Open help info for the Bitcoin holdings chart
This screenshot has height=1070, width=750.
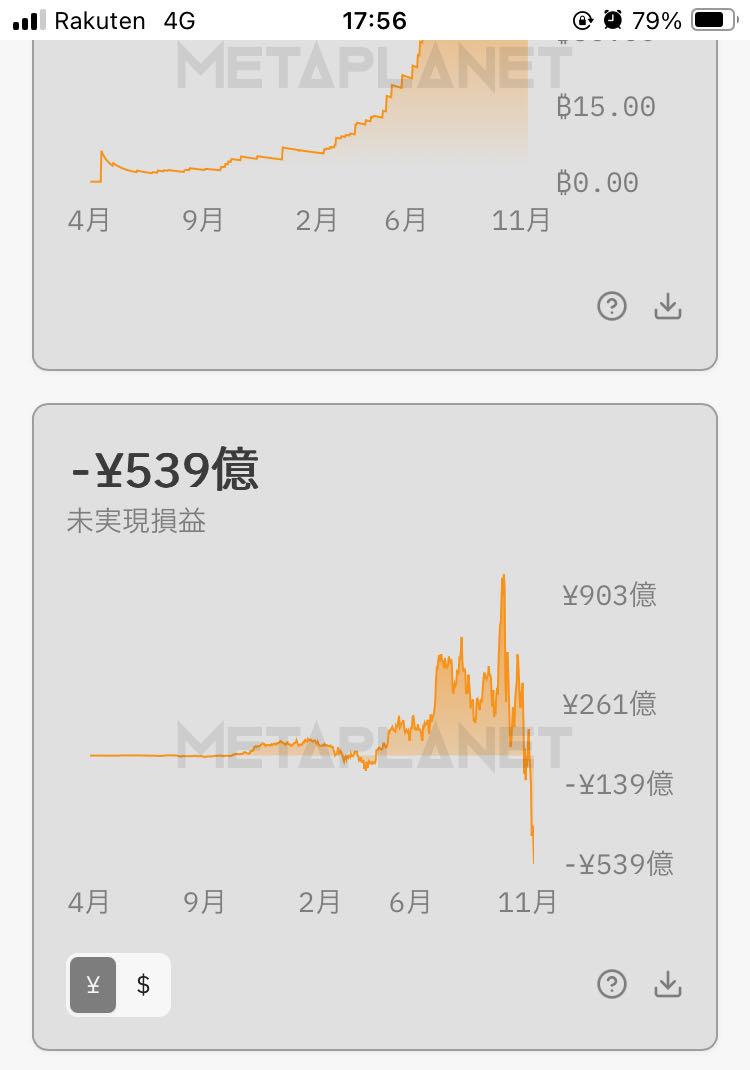(x=611, y=306)
